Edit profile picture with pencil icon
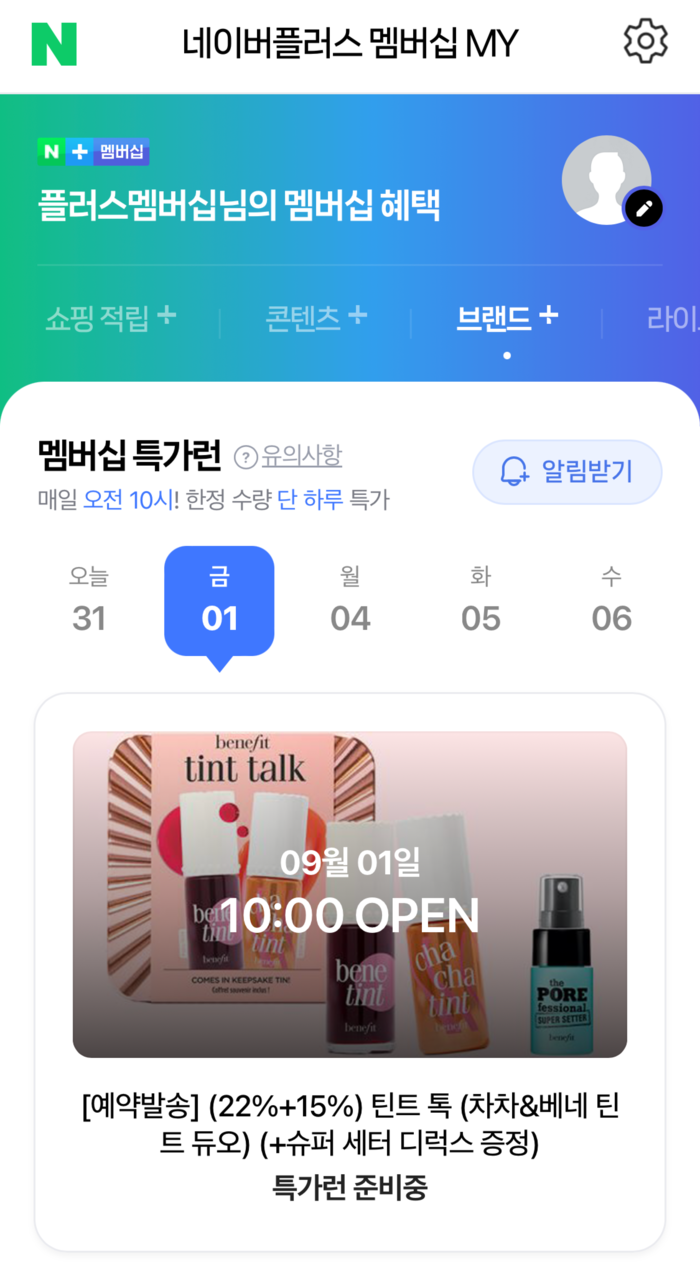The height and width of the screenshot is (1266, 700). click(643, 208)
